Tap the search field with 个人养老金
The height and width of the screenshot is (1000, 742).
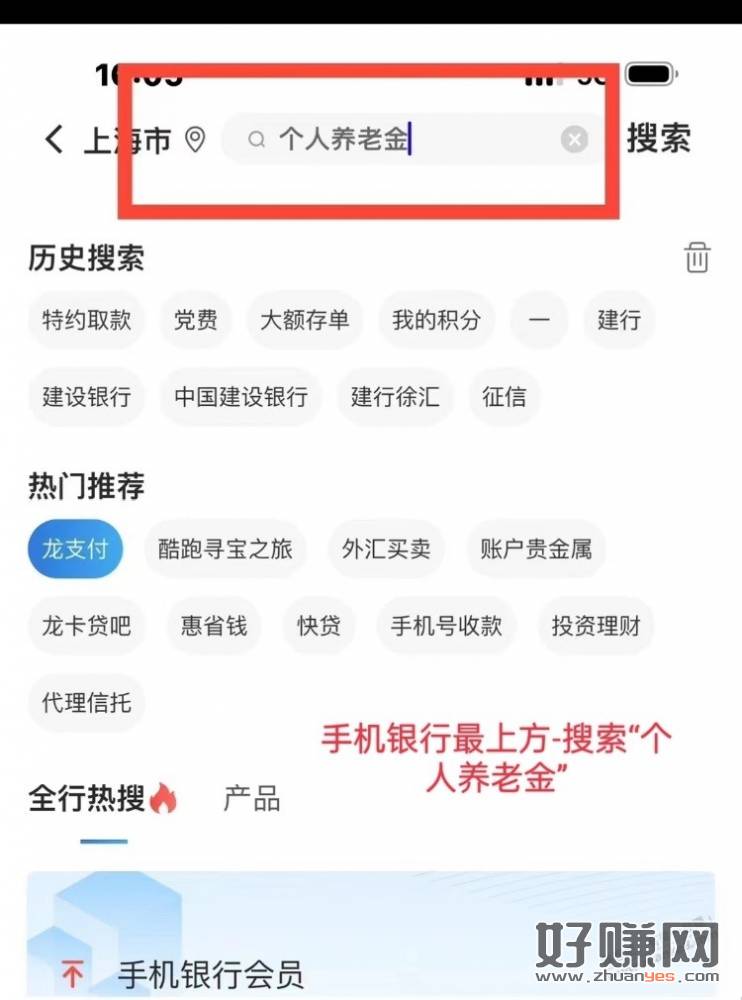(400, 140)
